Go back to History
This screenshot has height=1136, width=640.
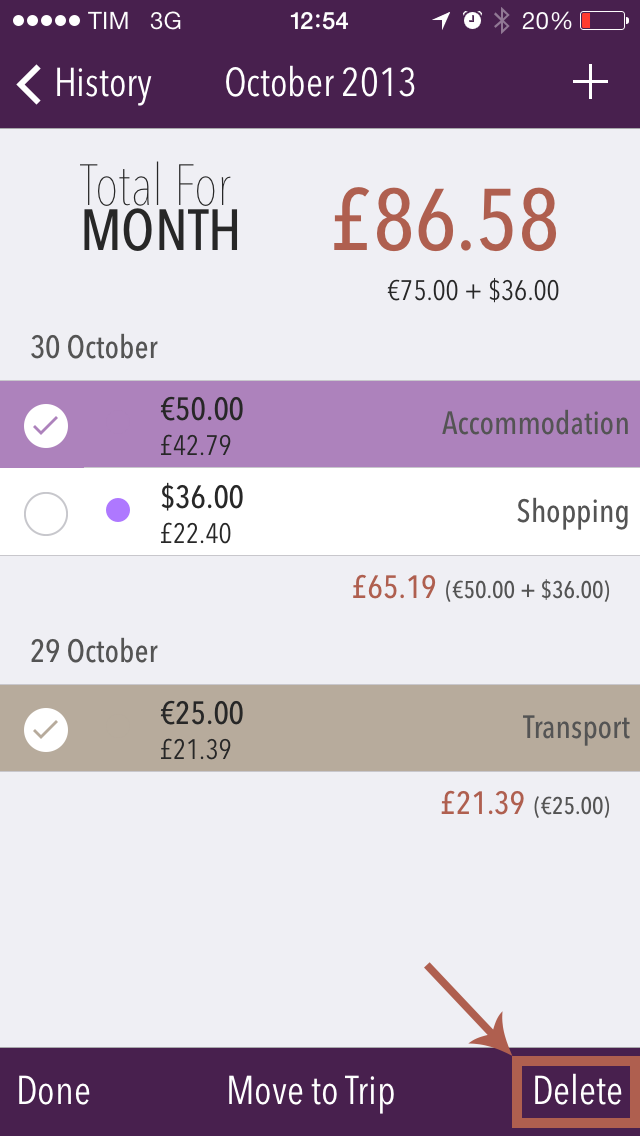click(83, 84)
